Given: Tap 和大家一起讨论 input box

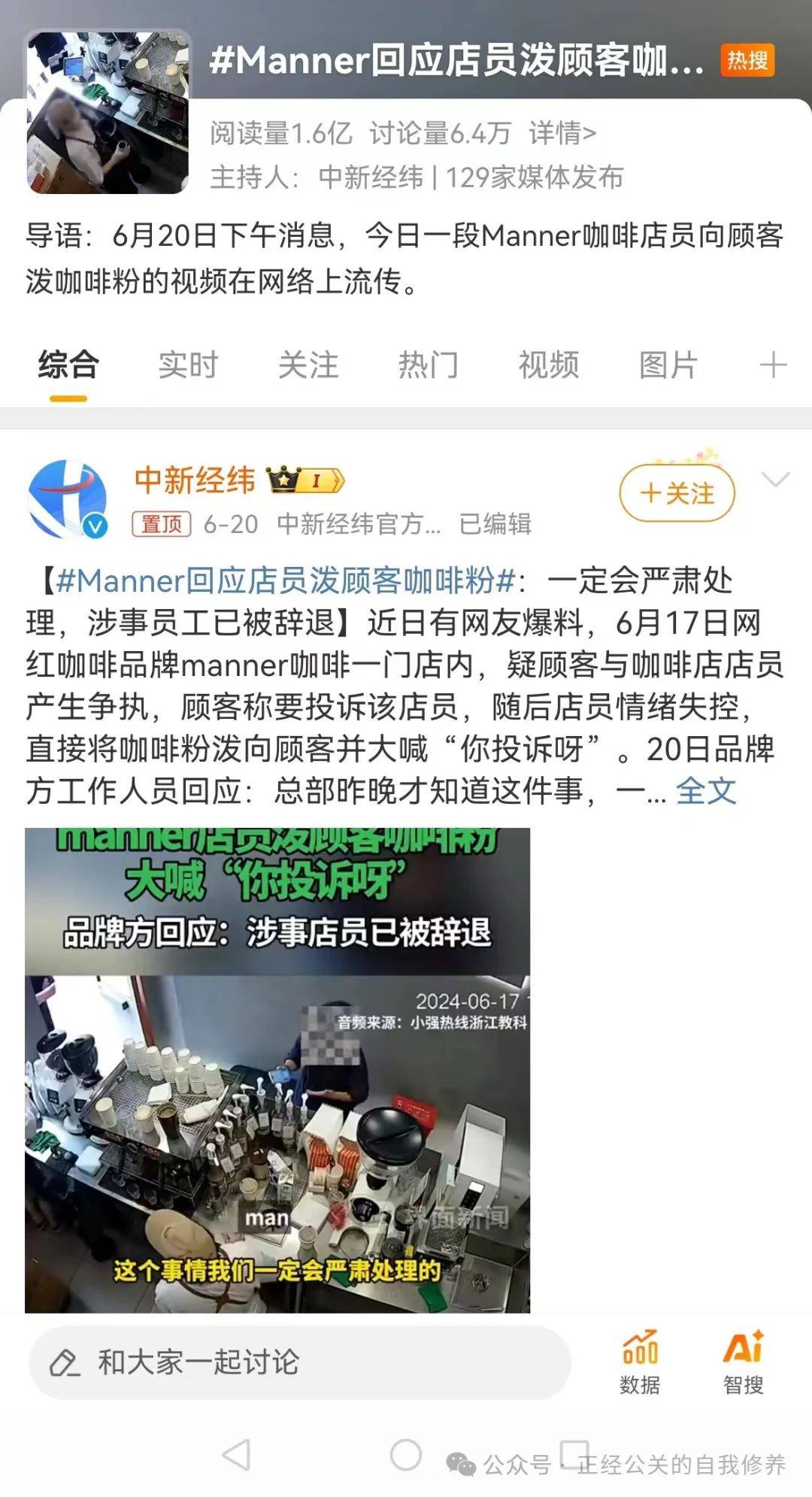Looking at the screenshot, I should click(x=299, y=1362).
